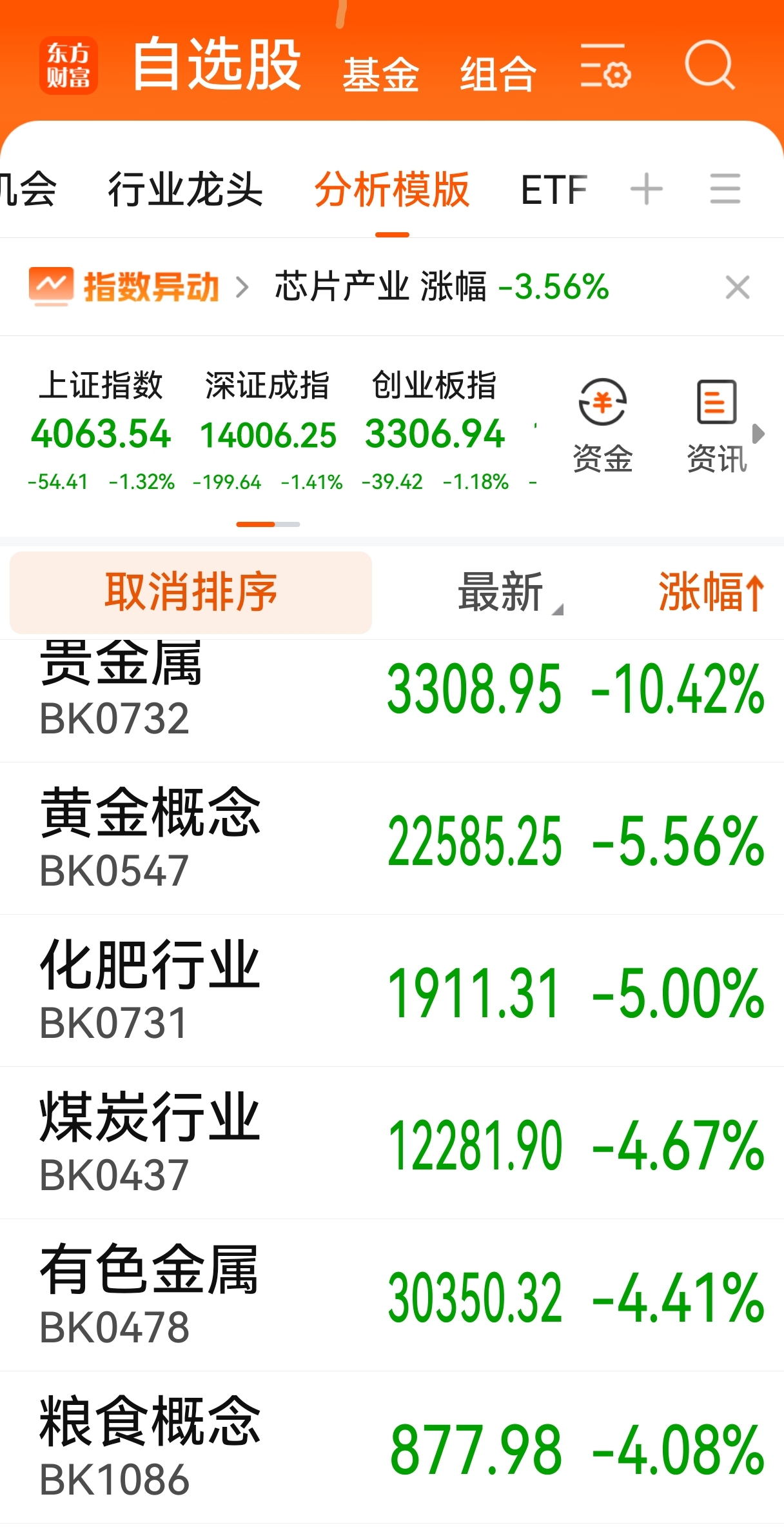
Task: Open 粮食概念 BK1086 sector row
Action: [x=392, y=1447]
